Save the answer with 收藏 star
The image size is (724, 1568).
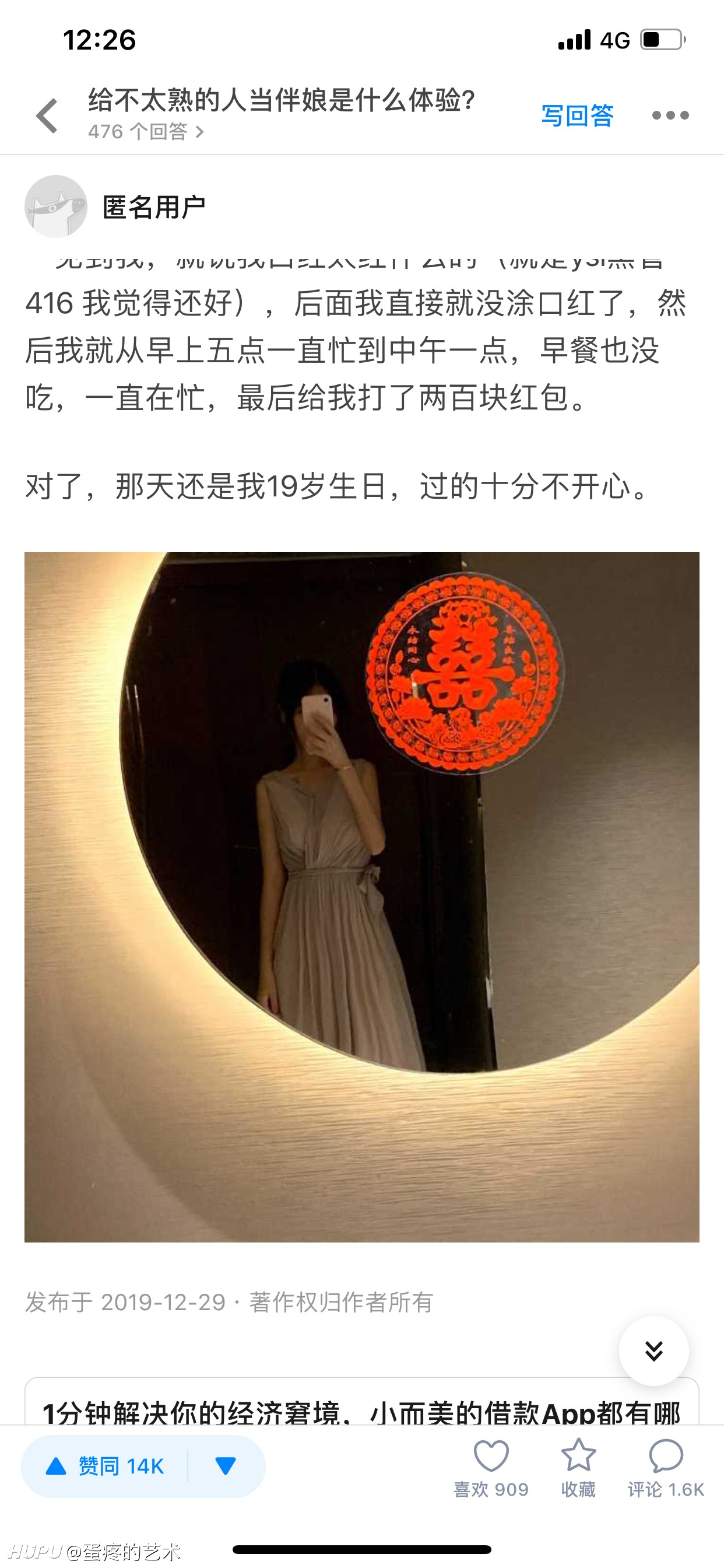pos(578,1468)
